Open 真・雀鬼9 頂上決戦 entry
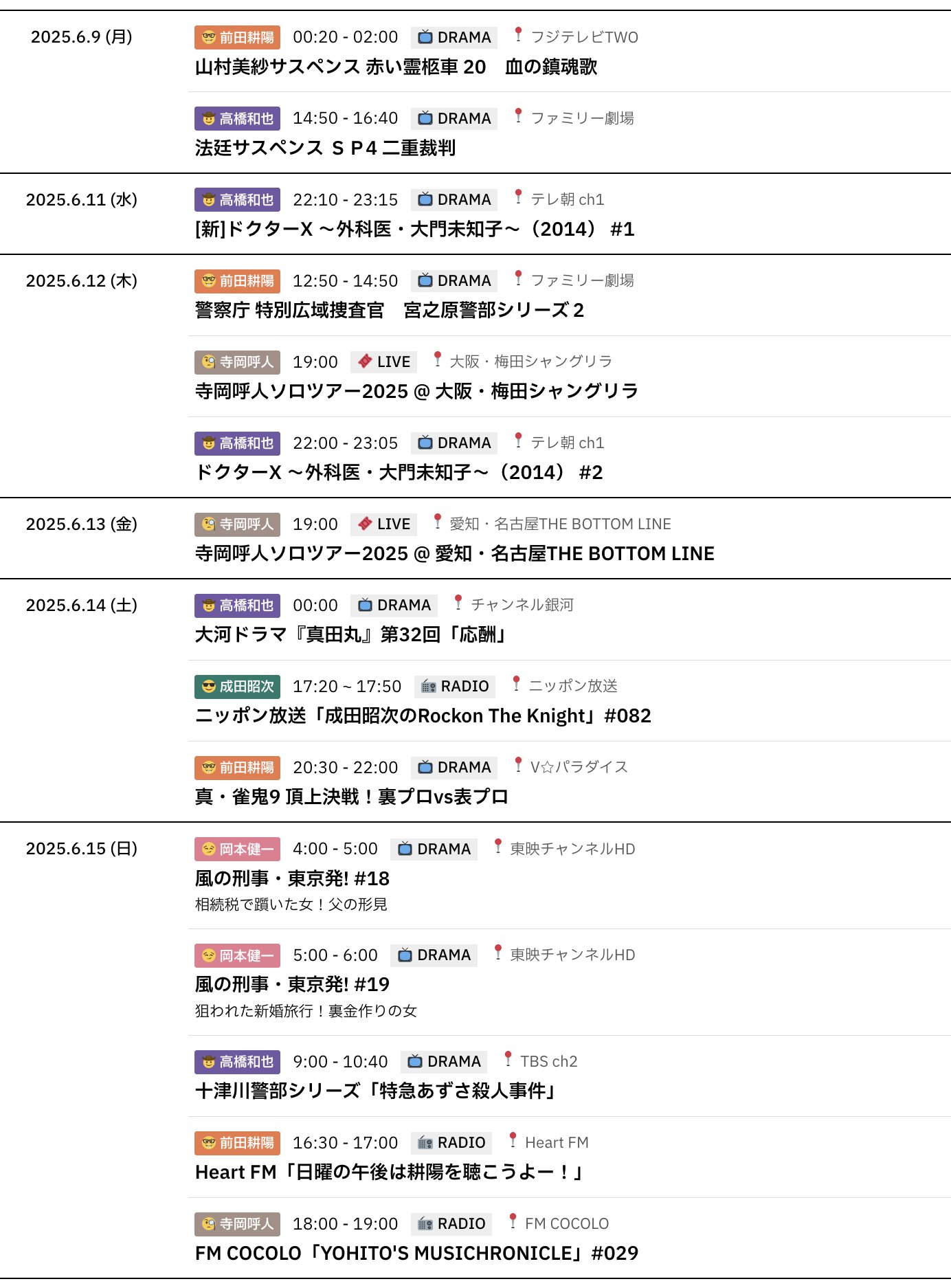The width and height of the screenshot is (951, 1288). tap(351, 797)
